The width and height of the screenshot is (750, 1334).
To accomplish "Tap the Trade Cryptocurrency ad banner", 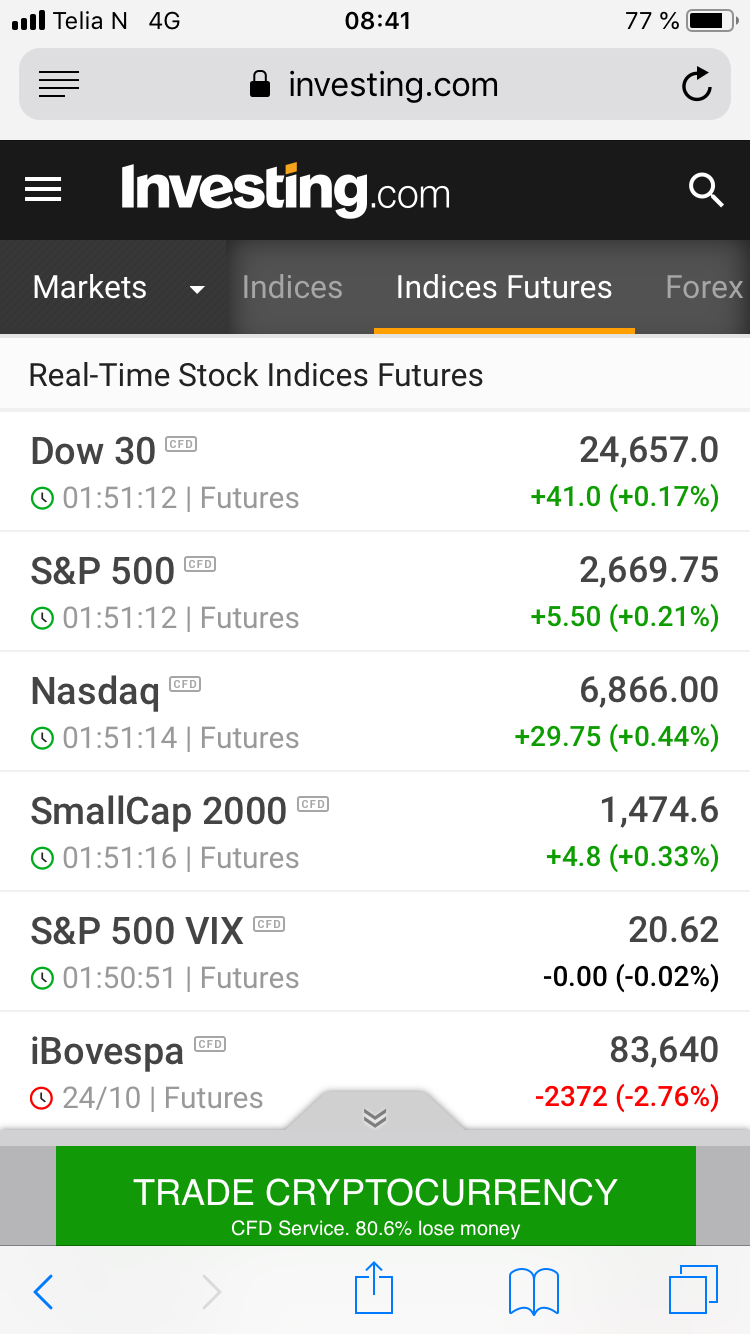I will [x=375, y=1195].
